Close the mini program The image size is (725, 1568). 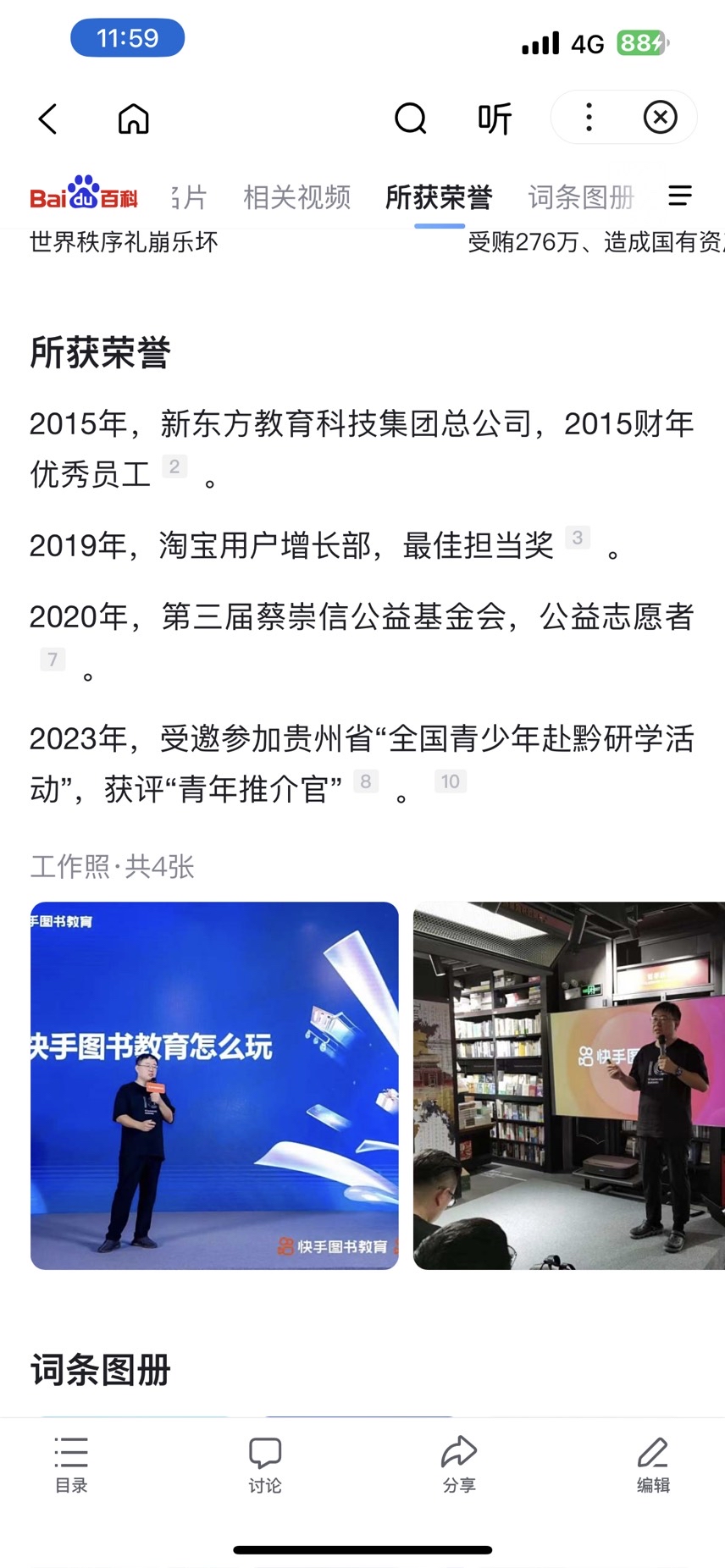660,118
